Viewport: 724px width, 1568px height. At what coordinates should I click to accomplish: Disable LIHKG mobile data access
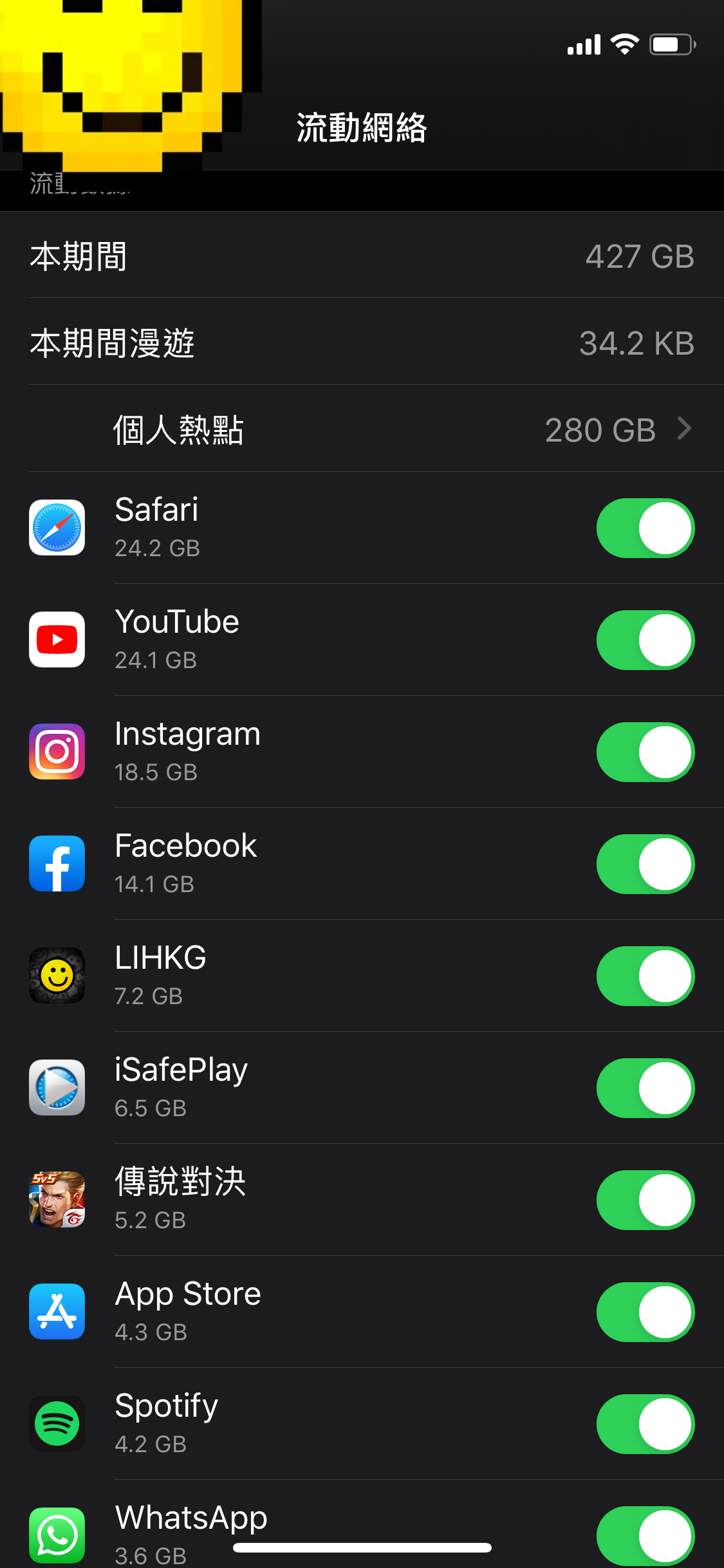click(x=645, y=976)
